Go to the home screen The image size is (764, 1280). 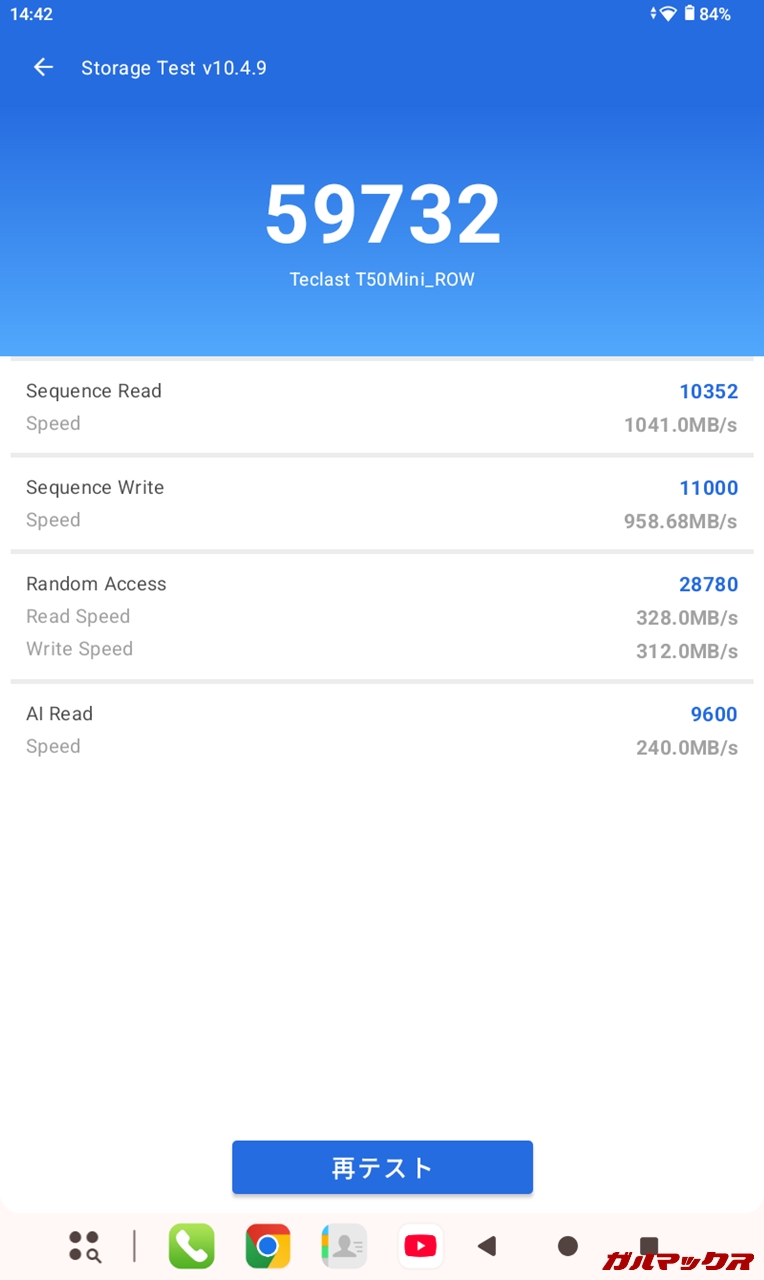click(x=568, y=1246)
